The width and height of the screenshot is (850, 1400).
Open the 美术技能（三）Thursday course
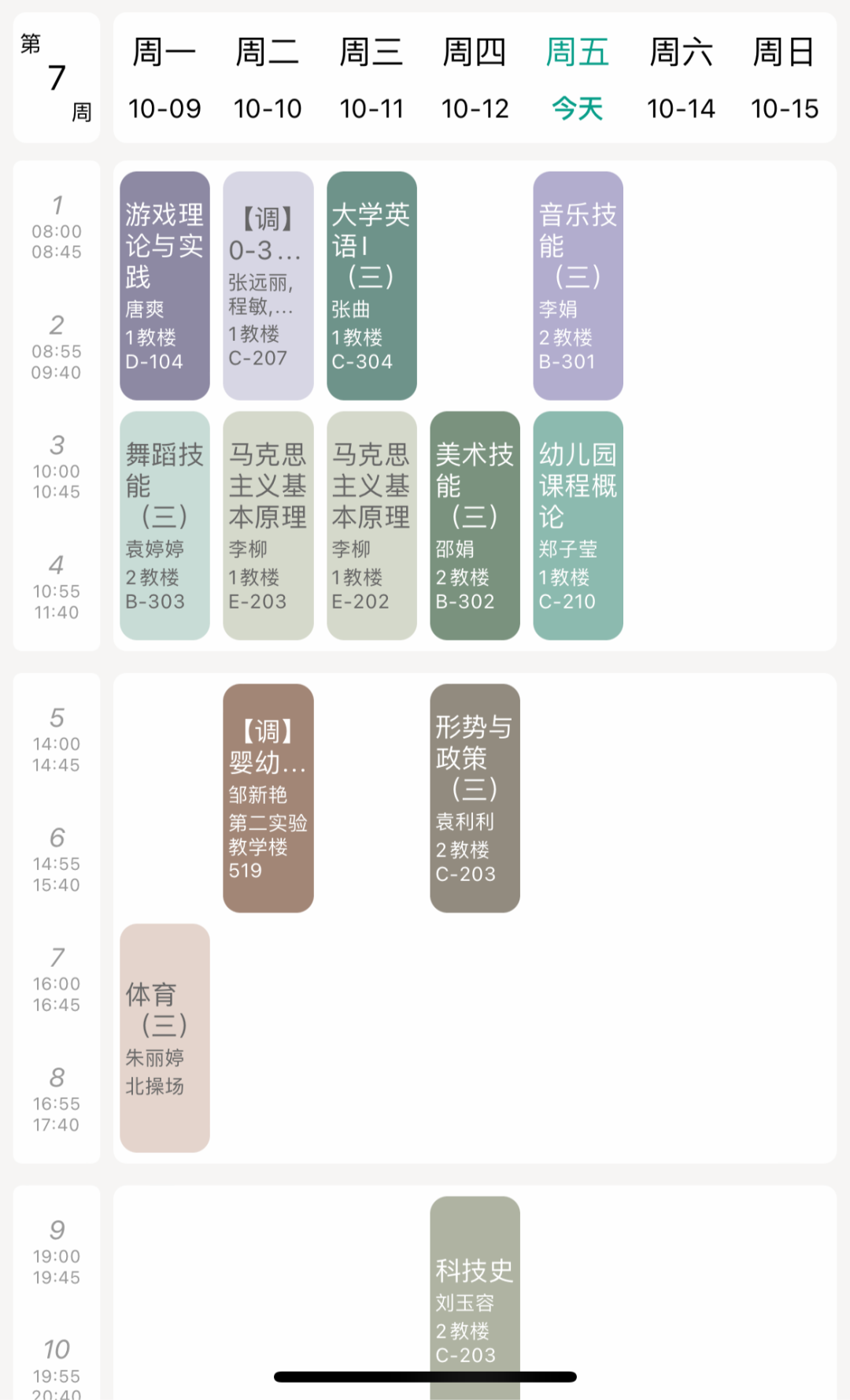click(474, 524)
